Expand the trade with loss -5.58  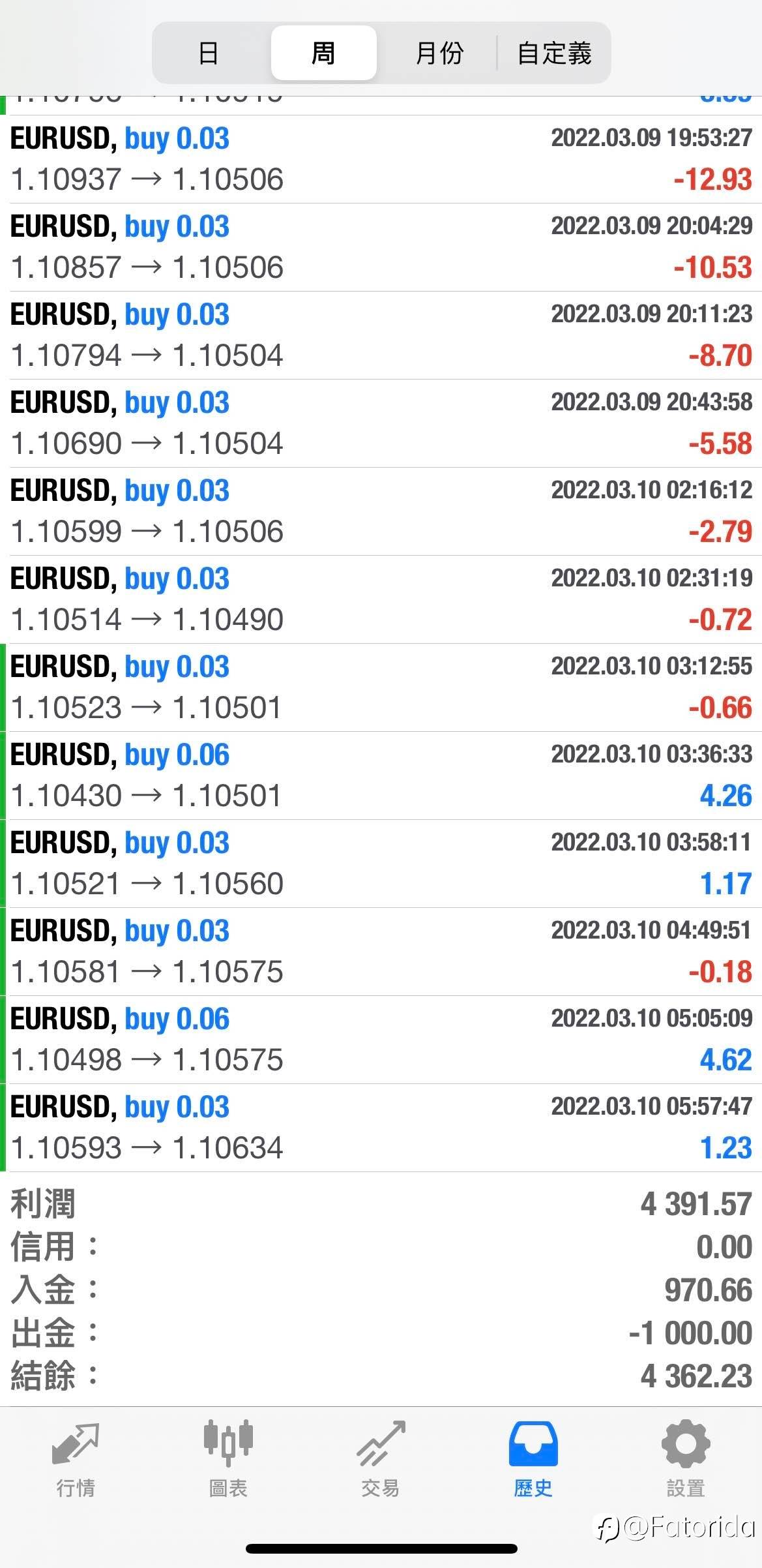pos(381,423)
